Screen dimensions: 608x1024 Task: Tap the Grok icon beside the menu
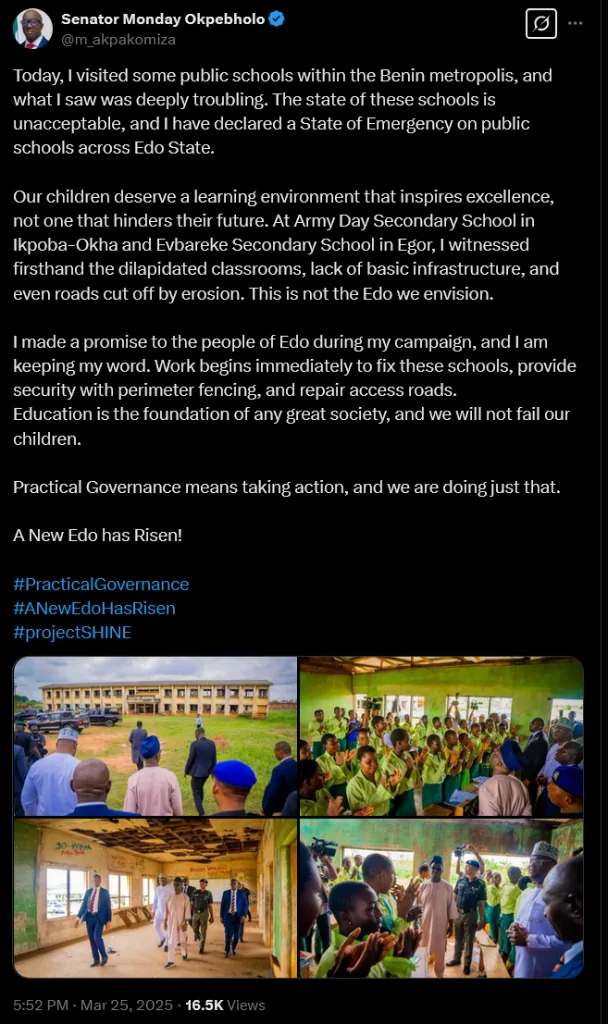coord(540,23)
